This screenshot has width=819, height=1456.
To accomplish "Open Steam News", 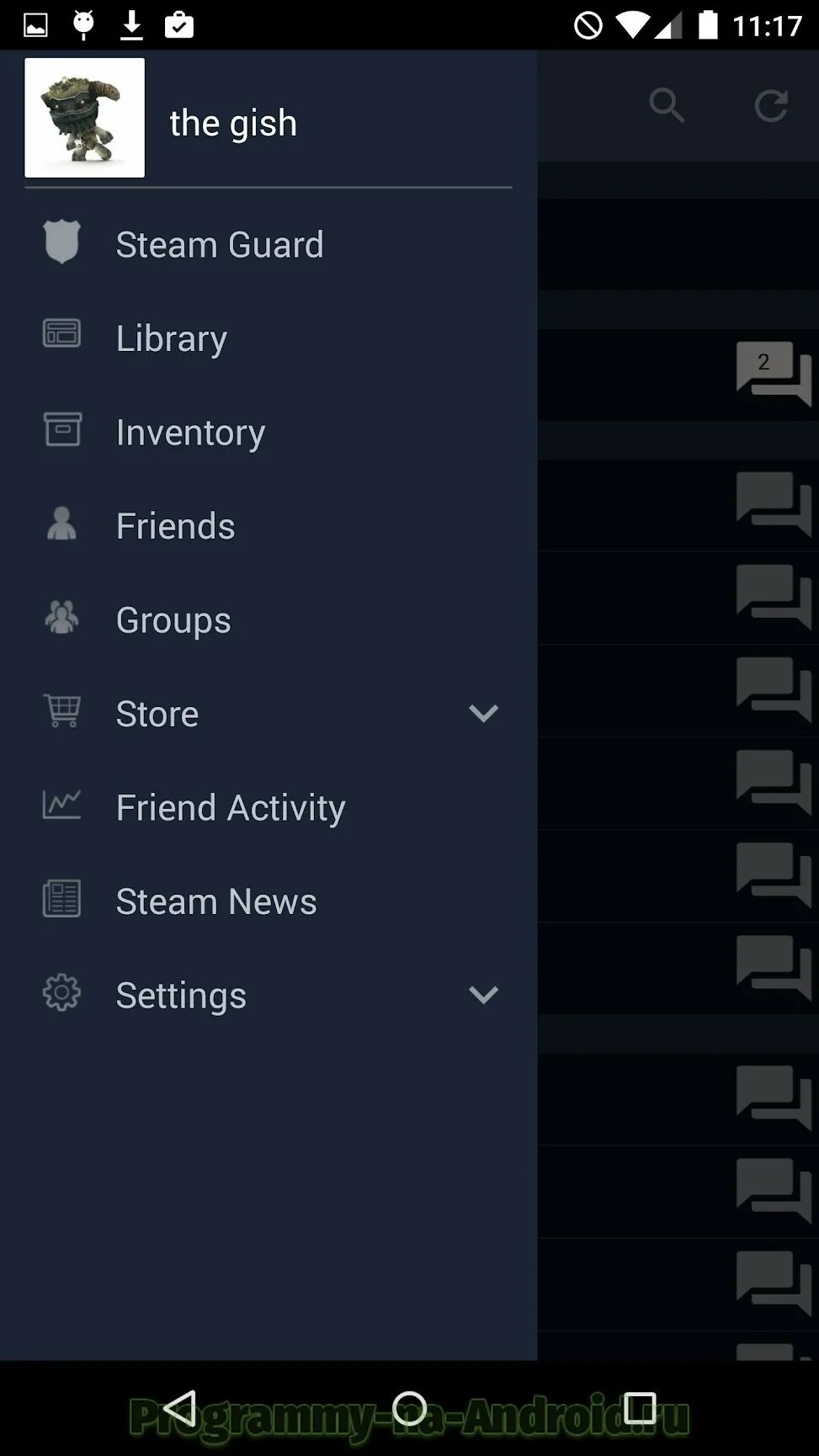I will pyautogui.click(x=216, y=901).
